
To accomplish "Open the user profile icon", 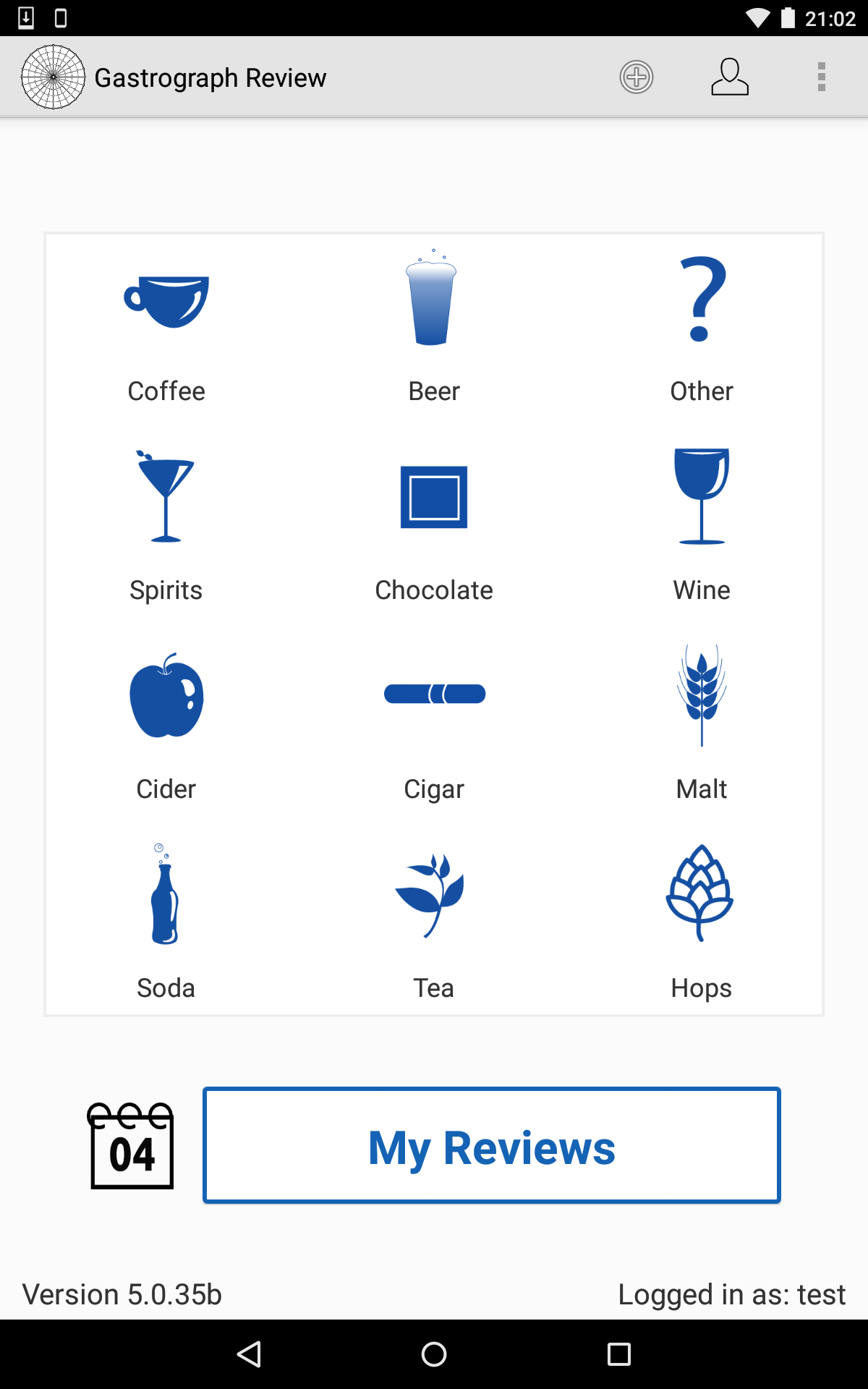I will coord(730,77).
